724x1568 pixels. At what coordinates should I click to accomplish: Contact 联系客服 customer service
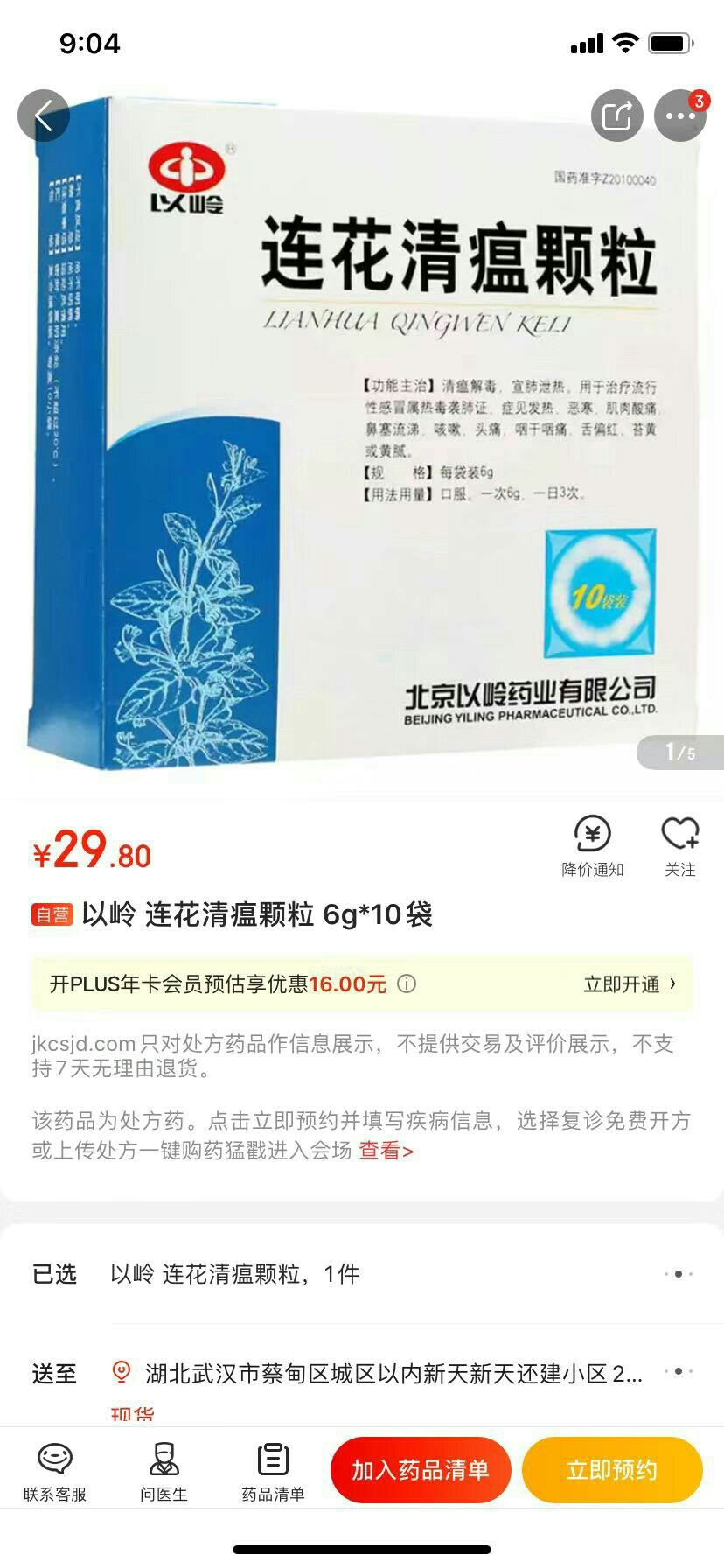54,1472
